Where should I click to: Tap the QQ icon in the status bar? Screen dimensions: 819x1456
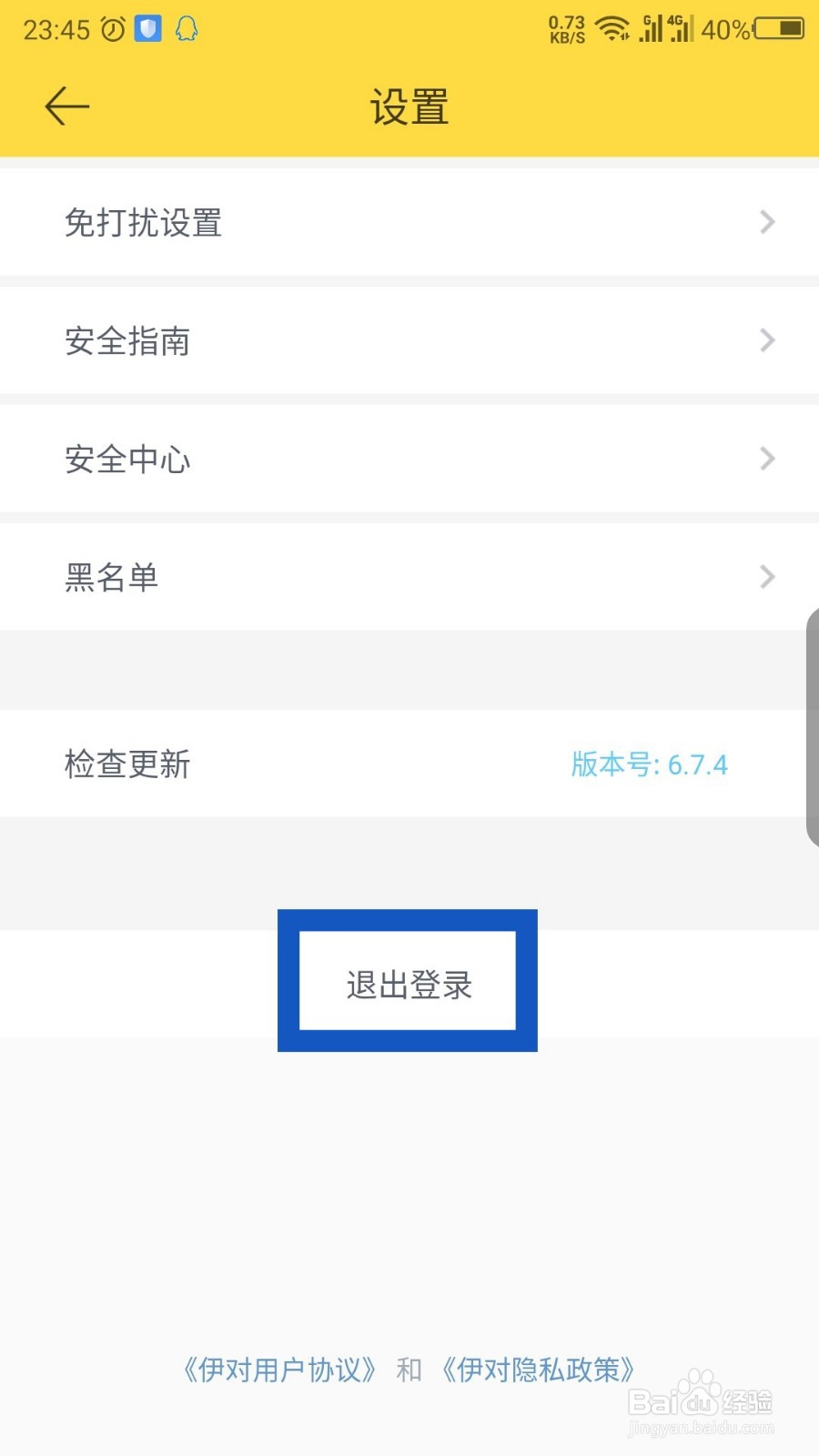(x=186, y=29)
